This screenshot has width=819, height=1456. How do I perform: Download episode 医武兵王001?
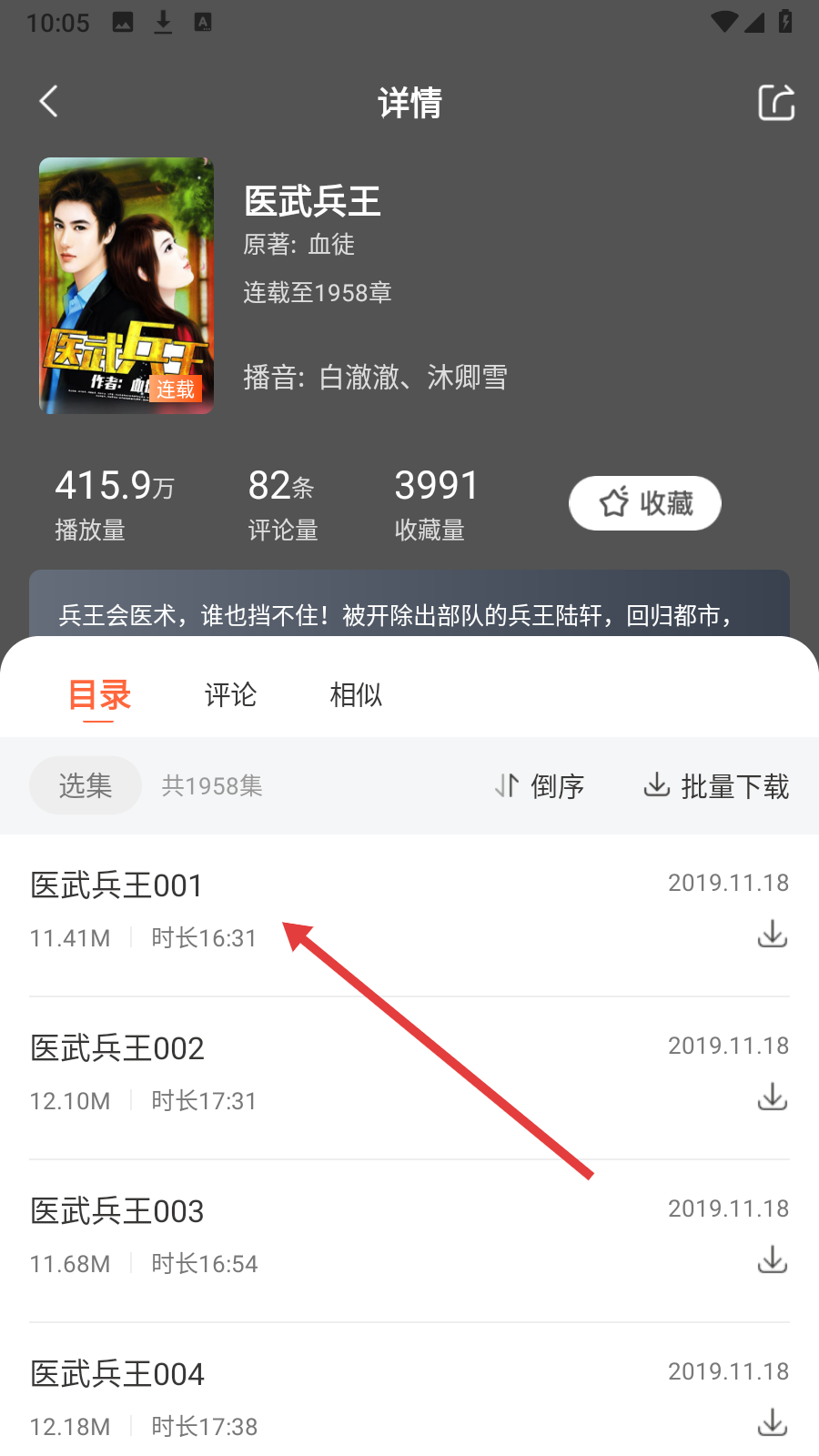[773, 934]
